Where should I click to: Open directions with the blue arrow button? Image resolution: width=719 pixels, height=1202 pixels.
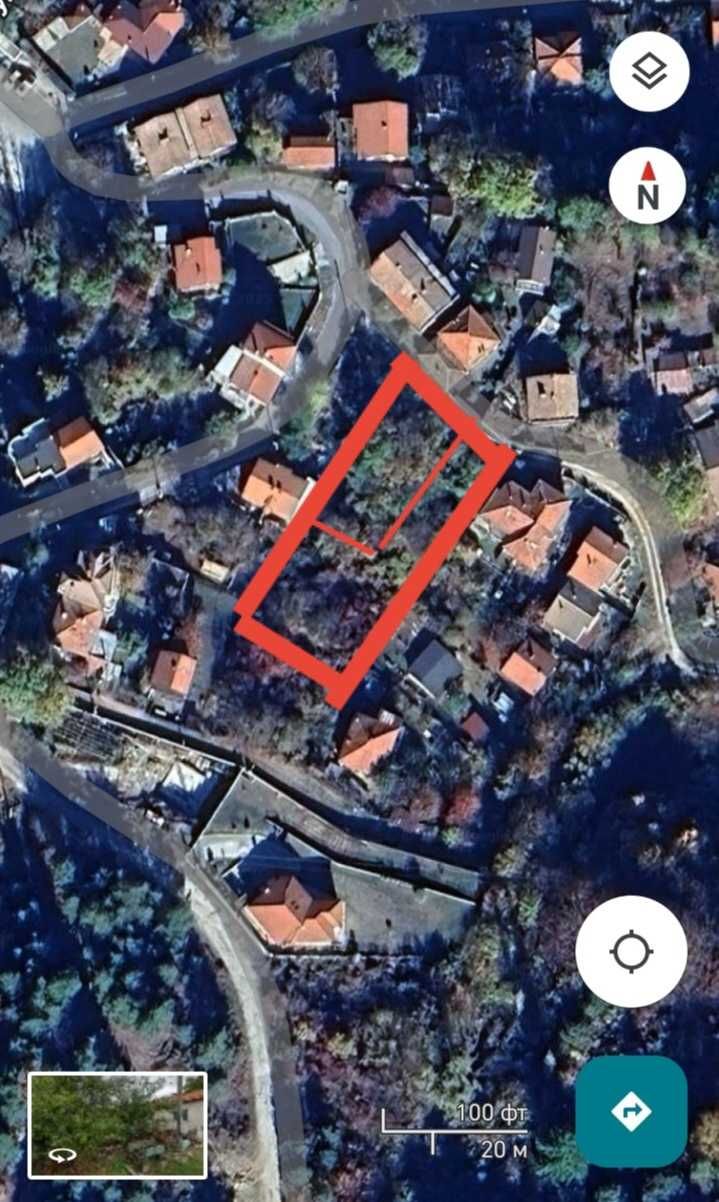631,1111
